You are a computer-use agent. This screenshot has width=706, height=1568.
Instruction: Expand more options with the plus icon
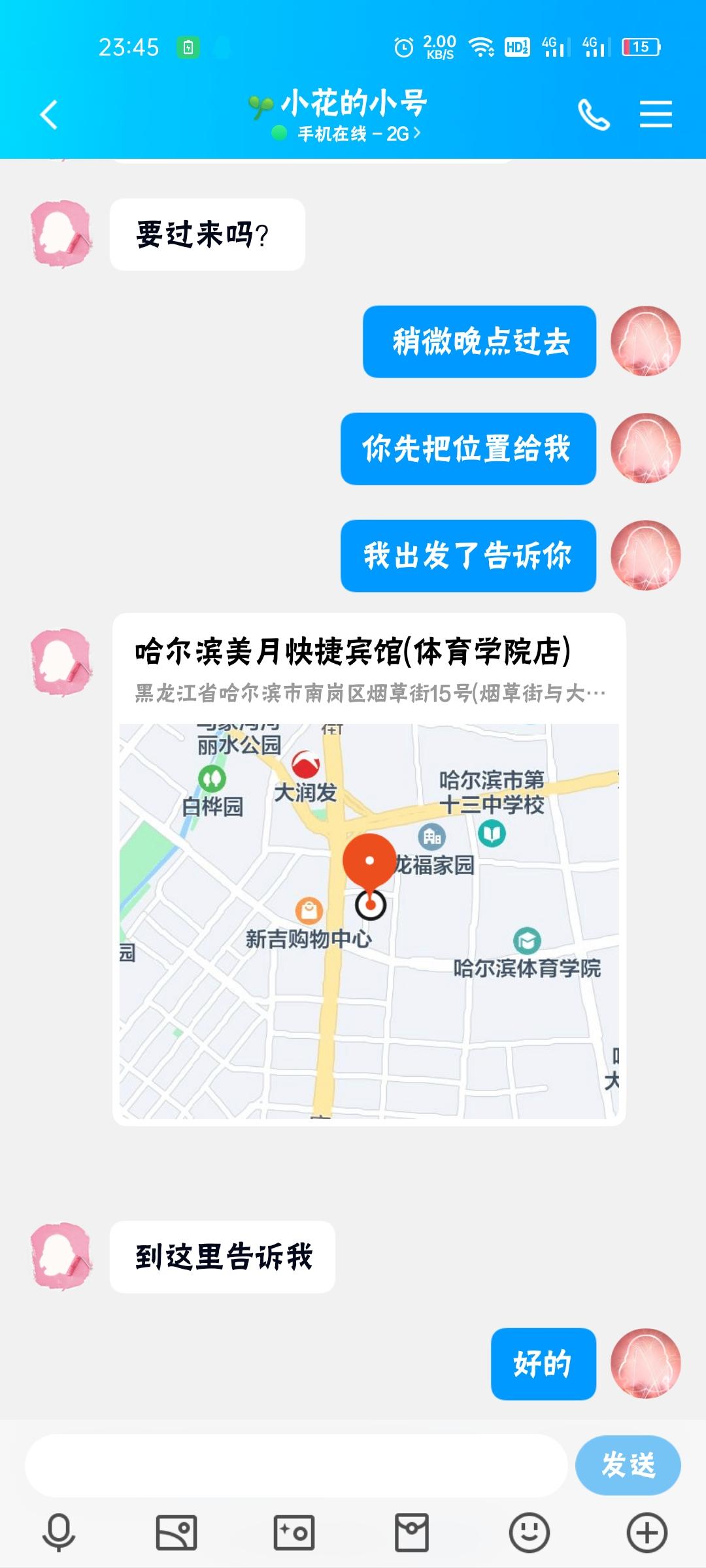tap(647, 1532)
